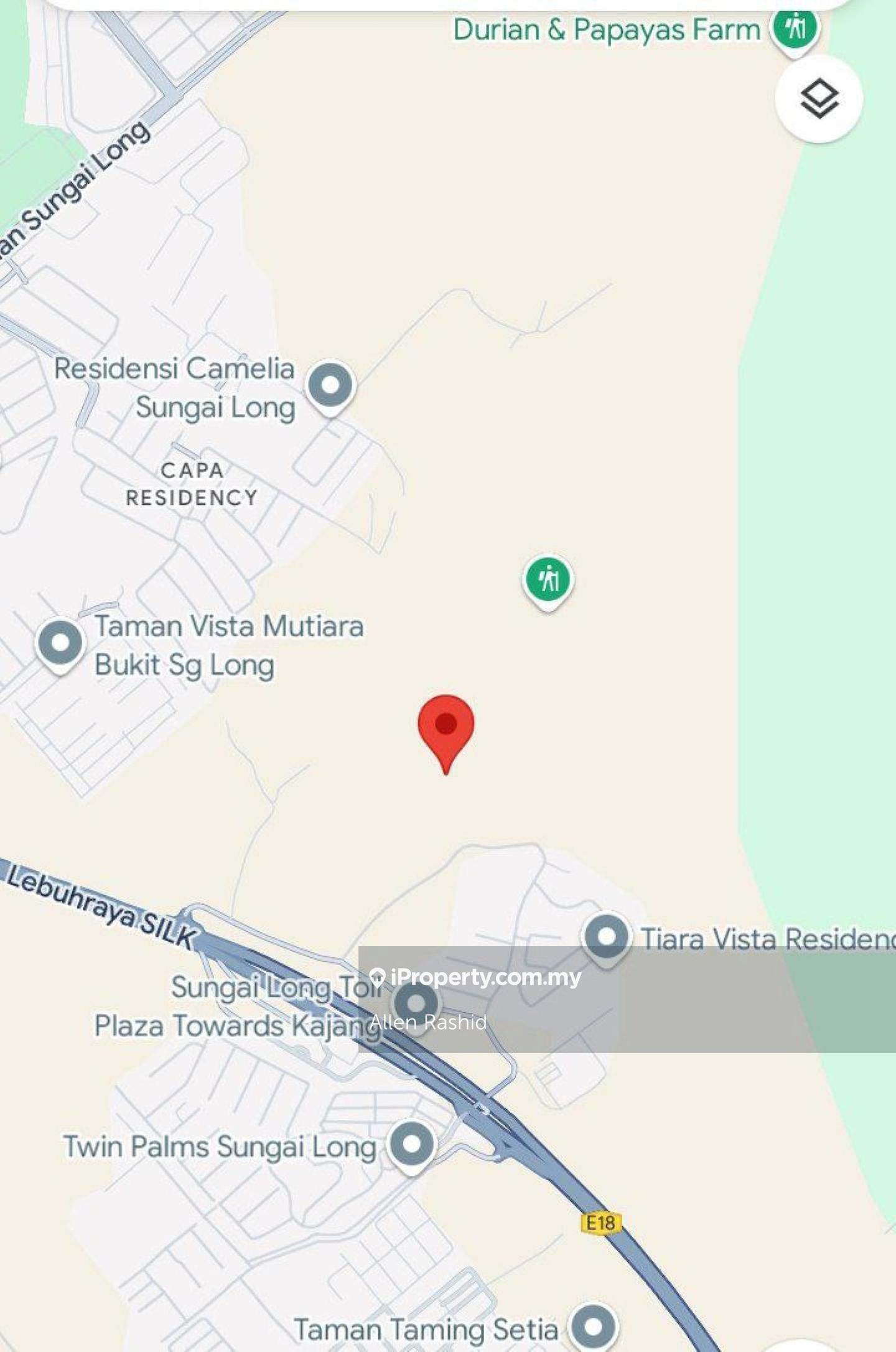Tap Taman Vista Mutiara Bukit Sg Long marker
The width and height of the screenshot is (896, 1352).
60,643
